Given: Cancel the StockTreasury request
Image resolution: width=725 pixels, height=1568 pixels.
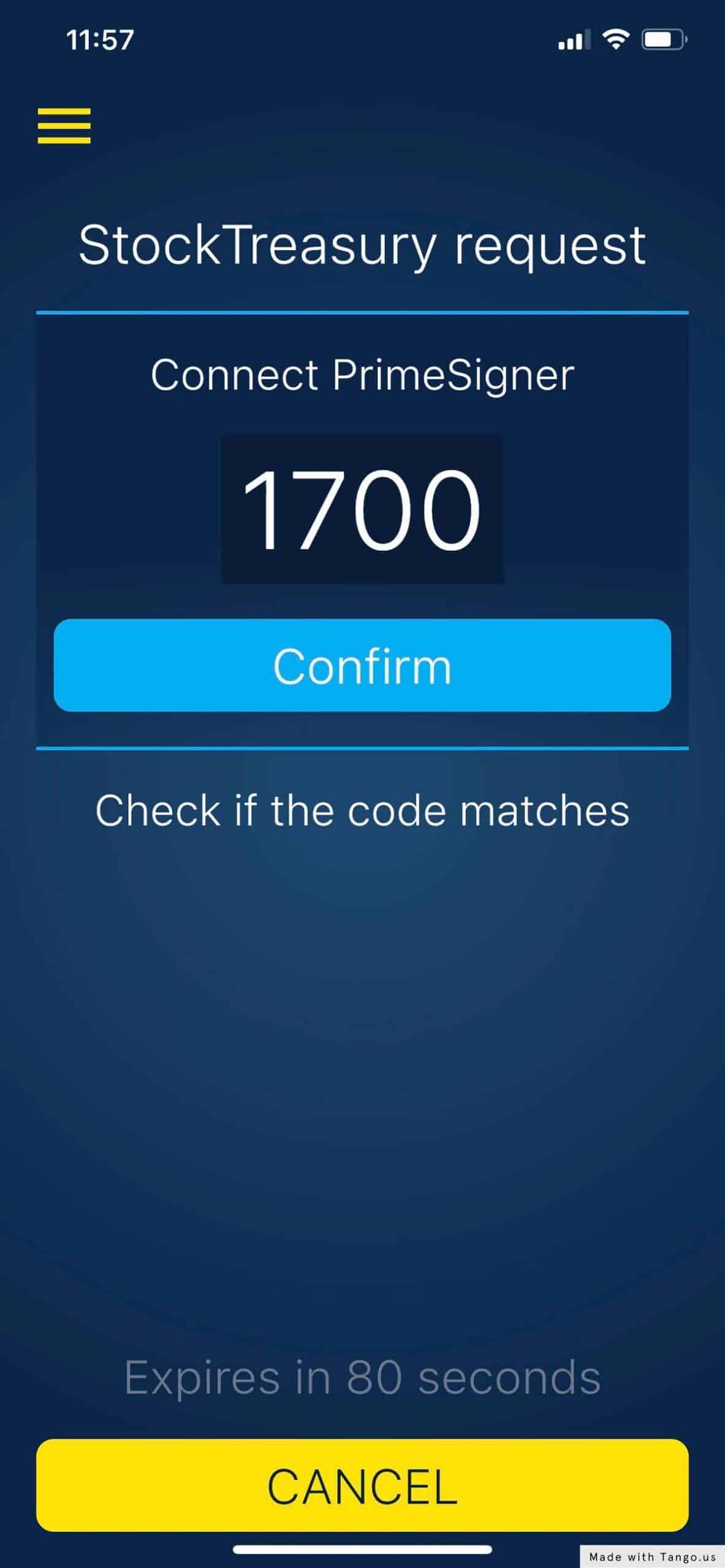Looking at the screenshot, I should point(362,1487).
